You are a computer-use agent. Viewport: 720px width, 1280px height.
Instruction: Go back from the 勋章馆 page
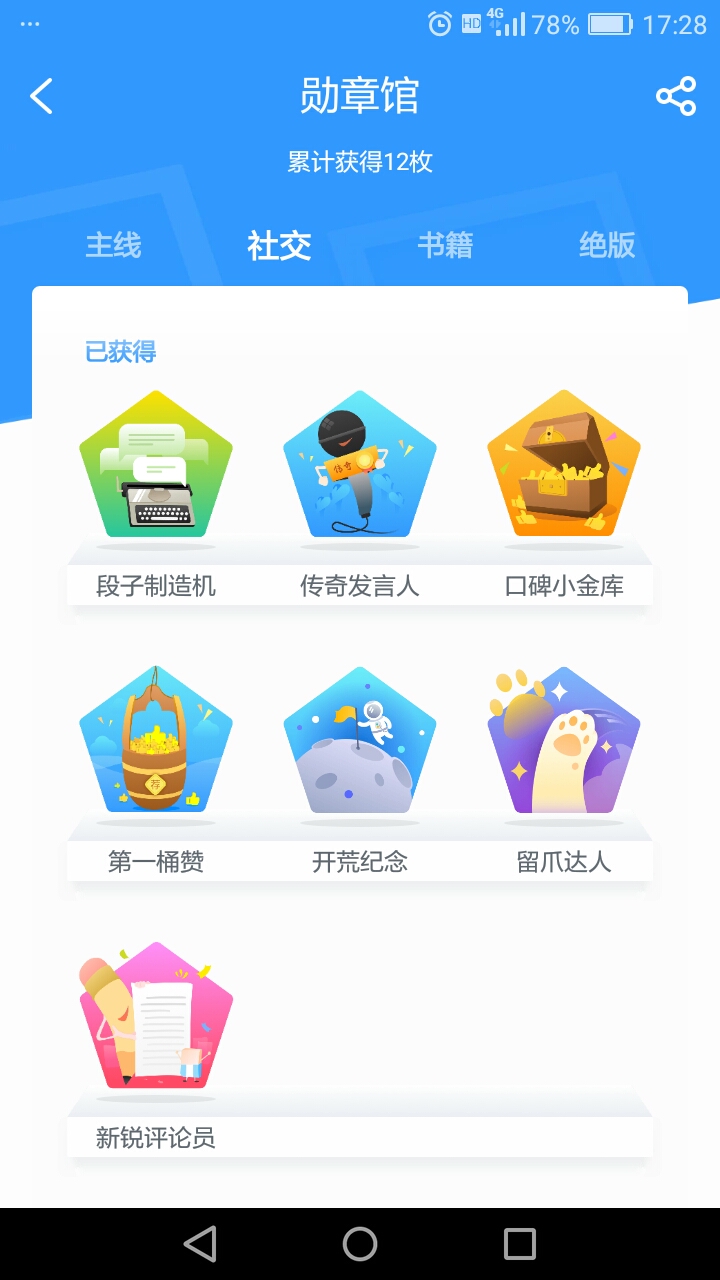pyautogui.click(x=41, y=96)
